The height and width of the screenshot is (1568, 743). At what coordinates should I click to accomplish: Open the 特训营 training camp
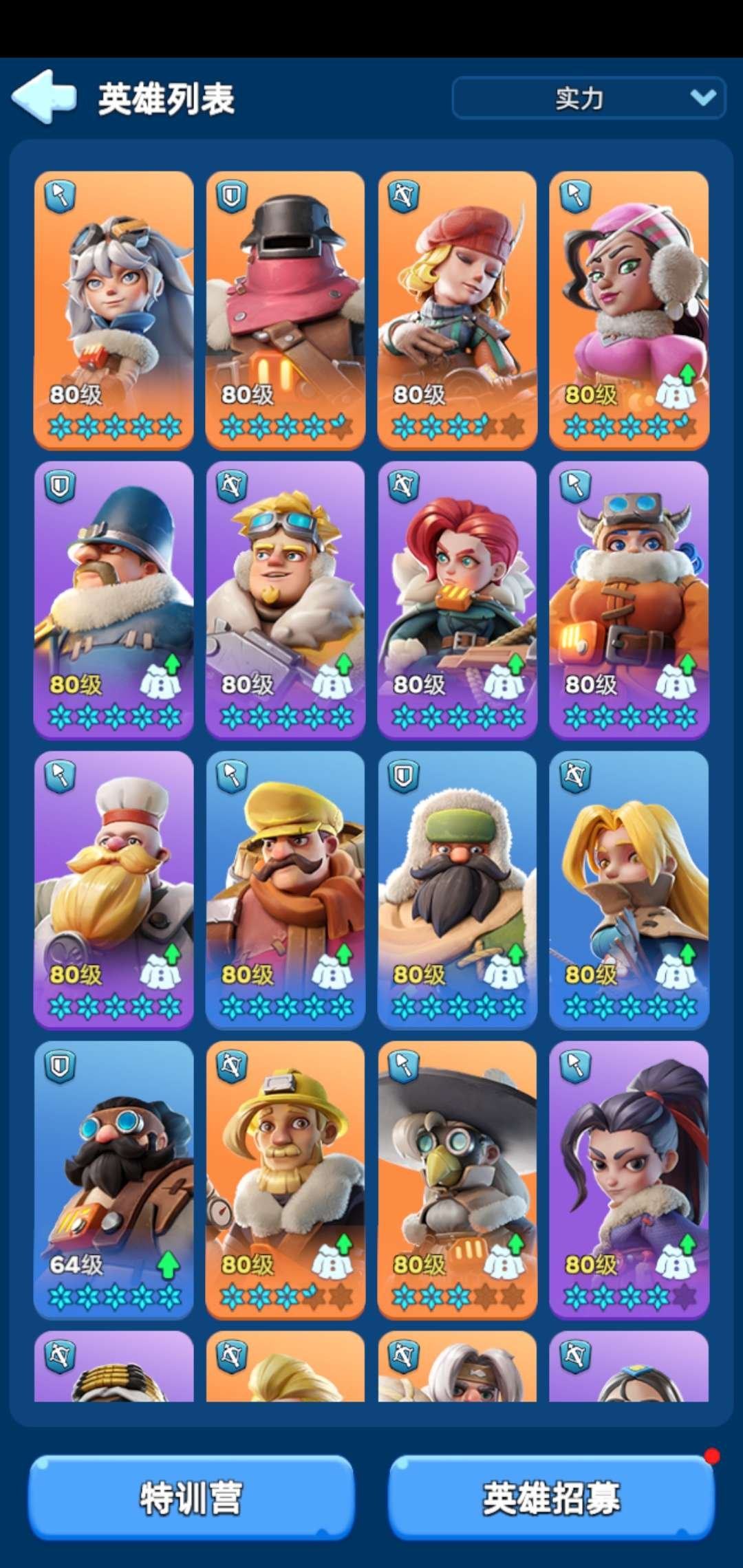click(x=191, y=1497)
